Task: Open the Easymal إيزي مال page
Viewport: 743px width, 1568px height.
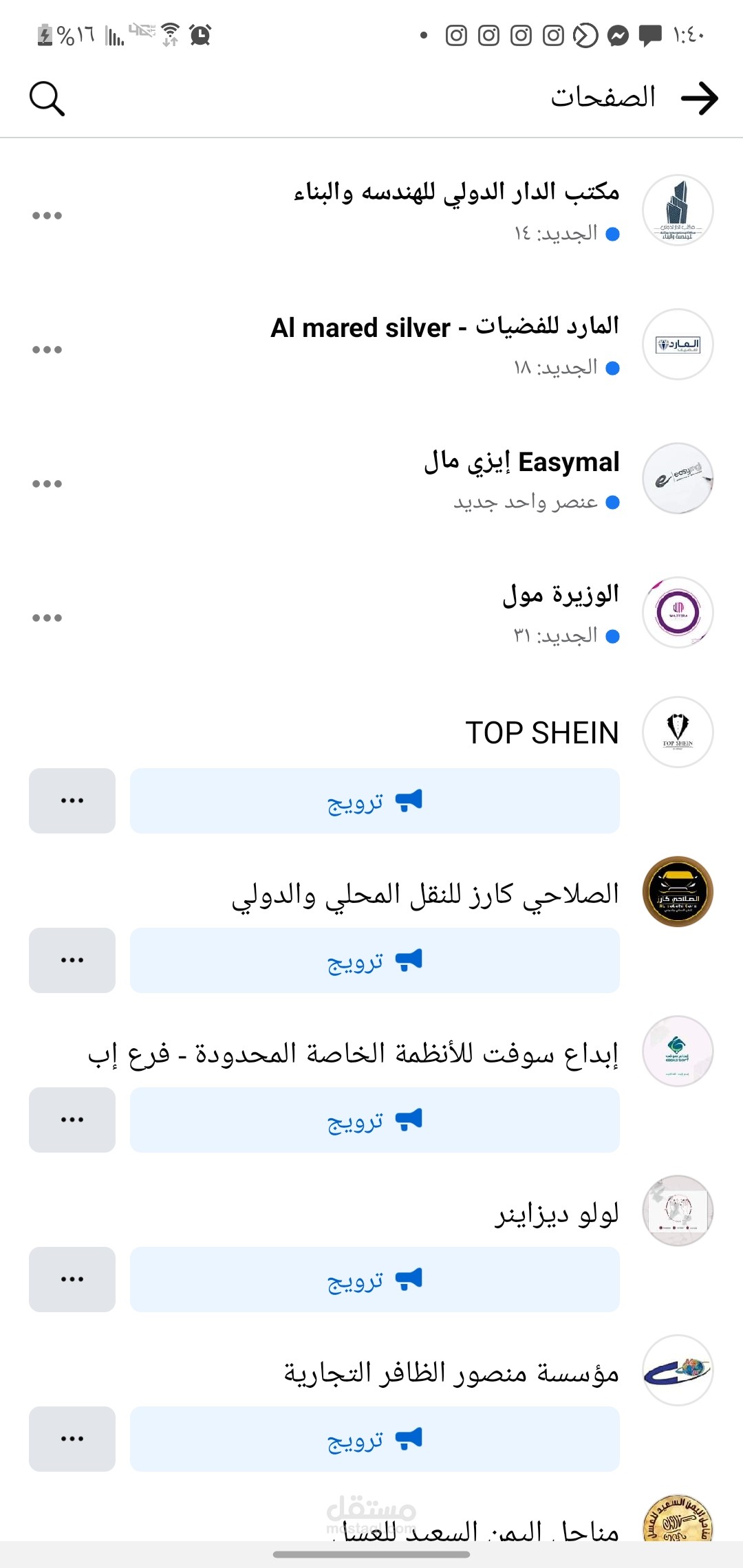Action: [521, 462]
